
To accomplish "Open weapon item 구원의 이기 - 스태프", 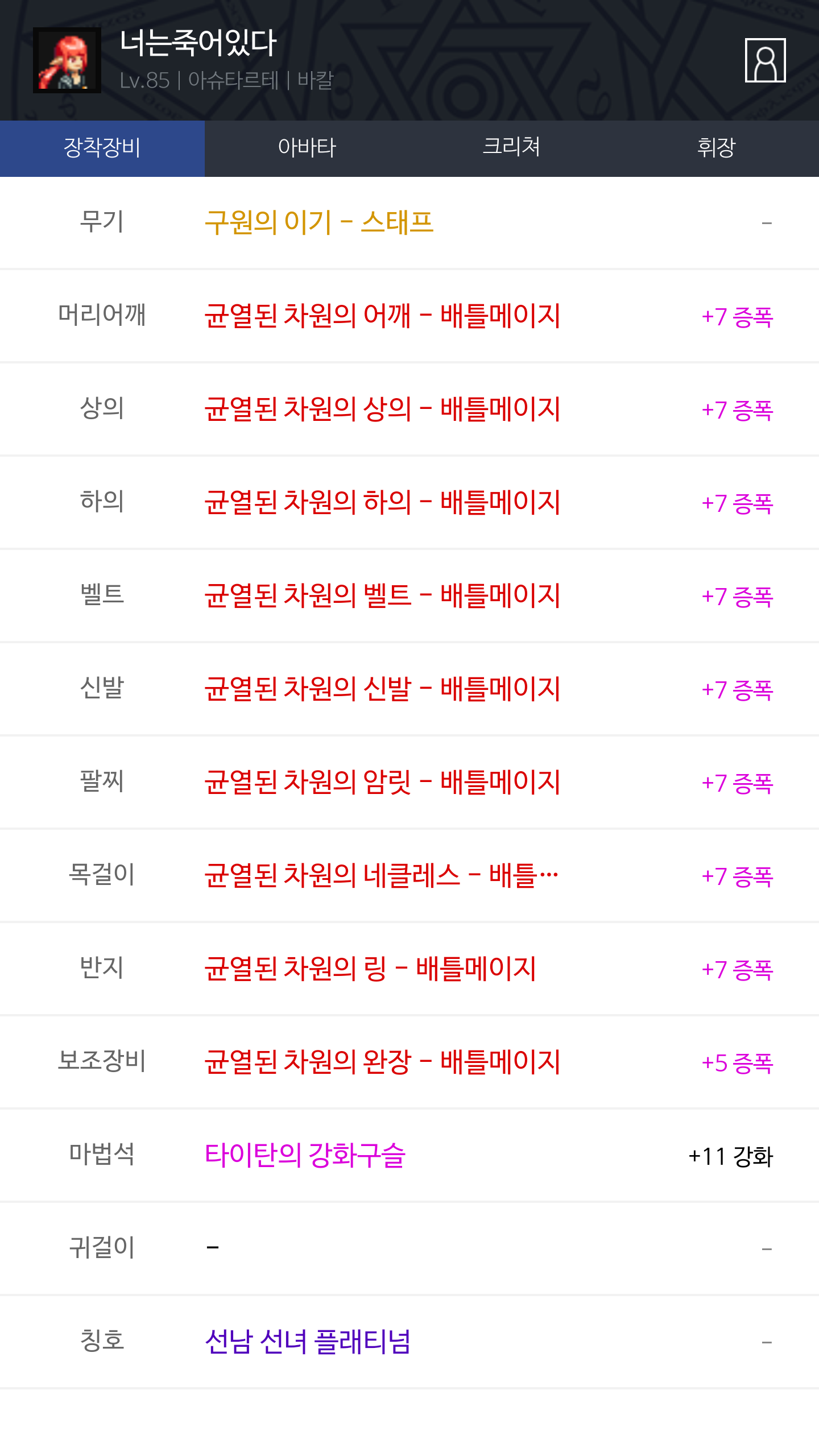I will [318, 222].
